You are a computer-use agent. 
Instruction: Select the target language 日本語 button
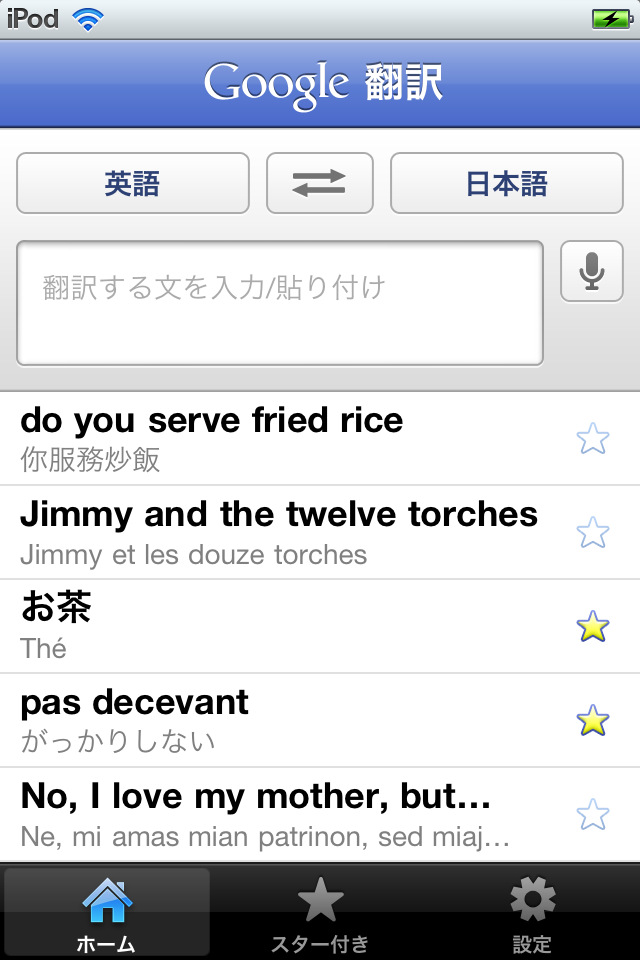[506, 183]
